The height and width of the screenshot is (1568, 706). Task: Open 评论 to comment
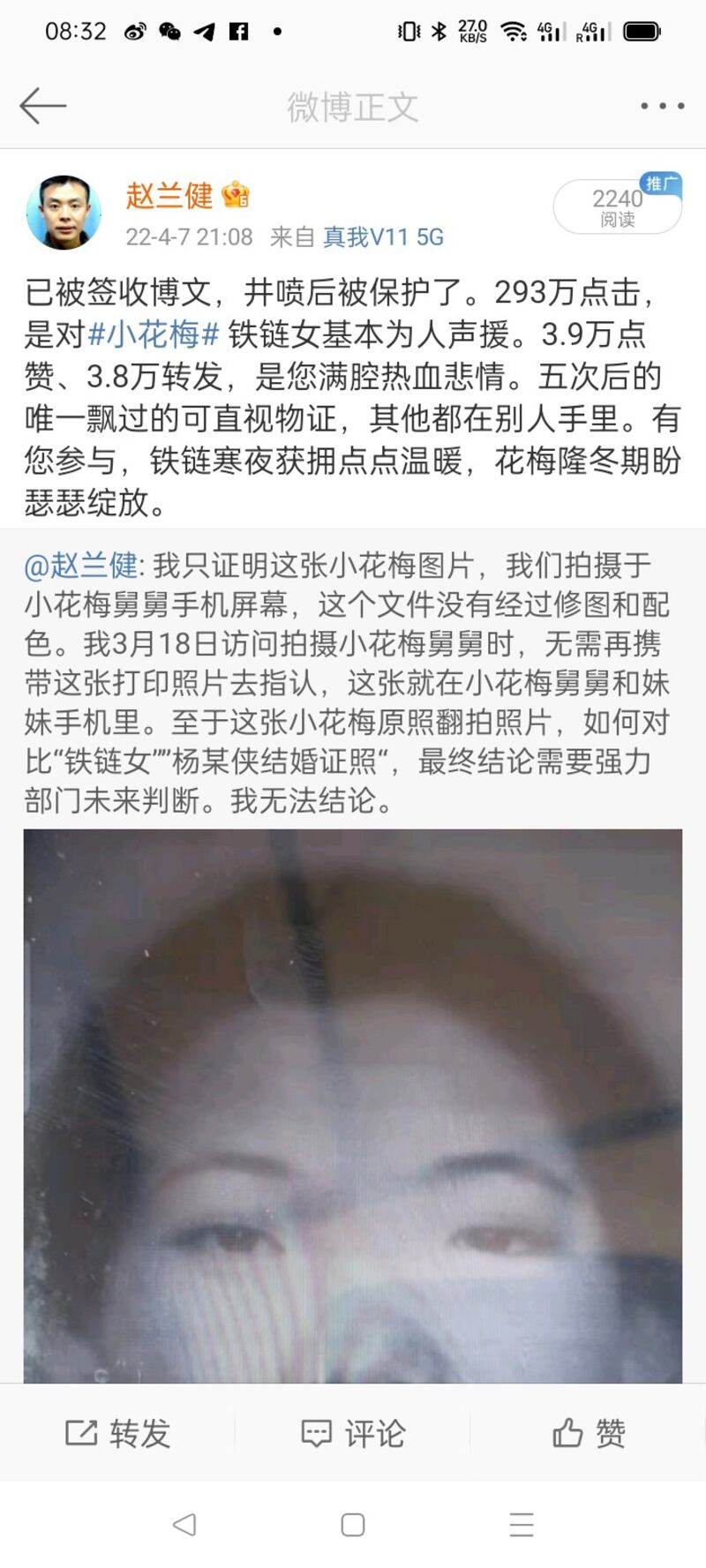tap(353, 1433)
